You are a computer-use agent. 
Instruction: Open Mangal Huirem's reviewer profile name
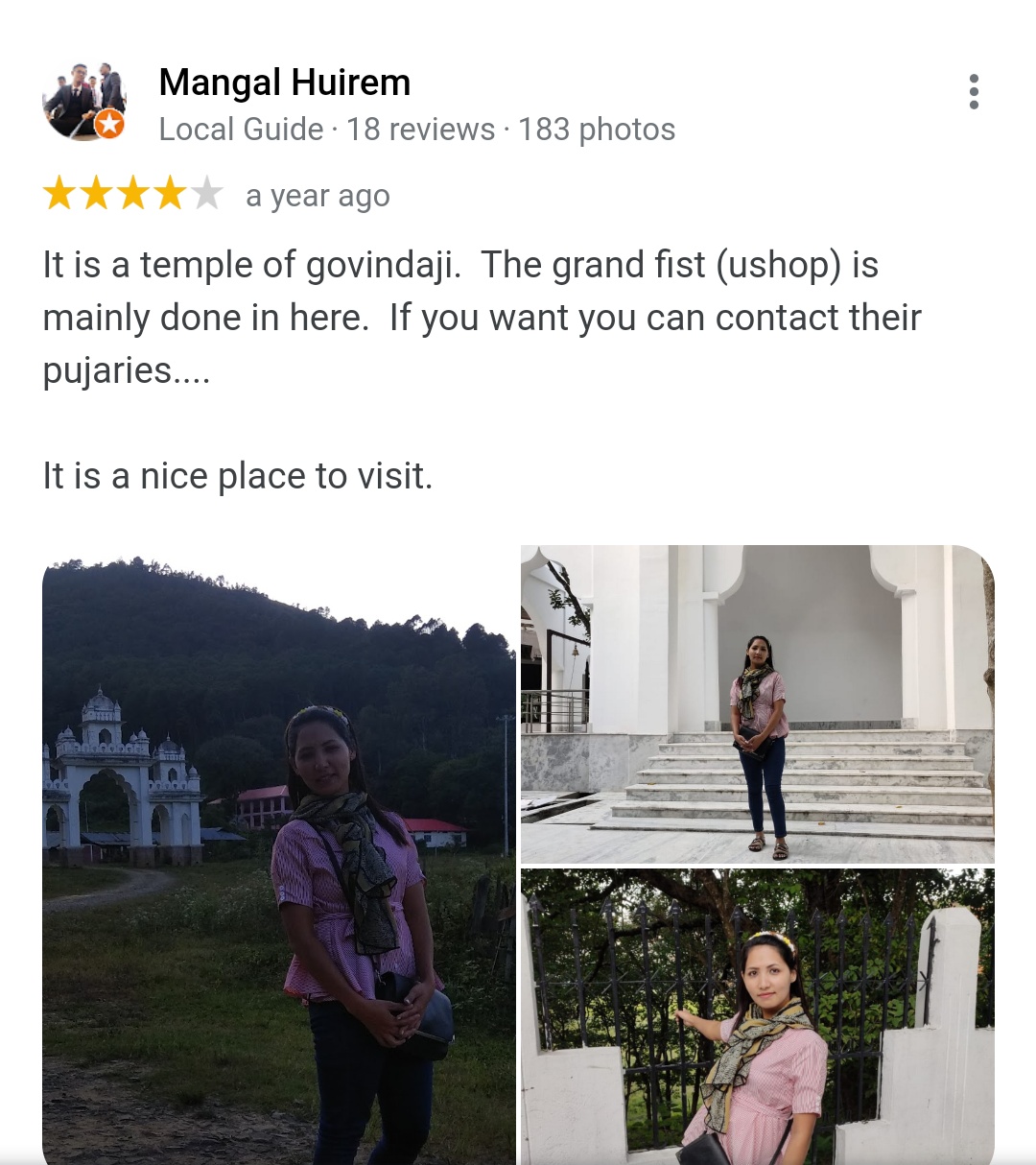[x=284, y=83]
